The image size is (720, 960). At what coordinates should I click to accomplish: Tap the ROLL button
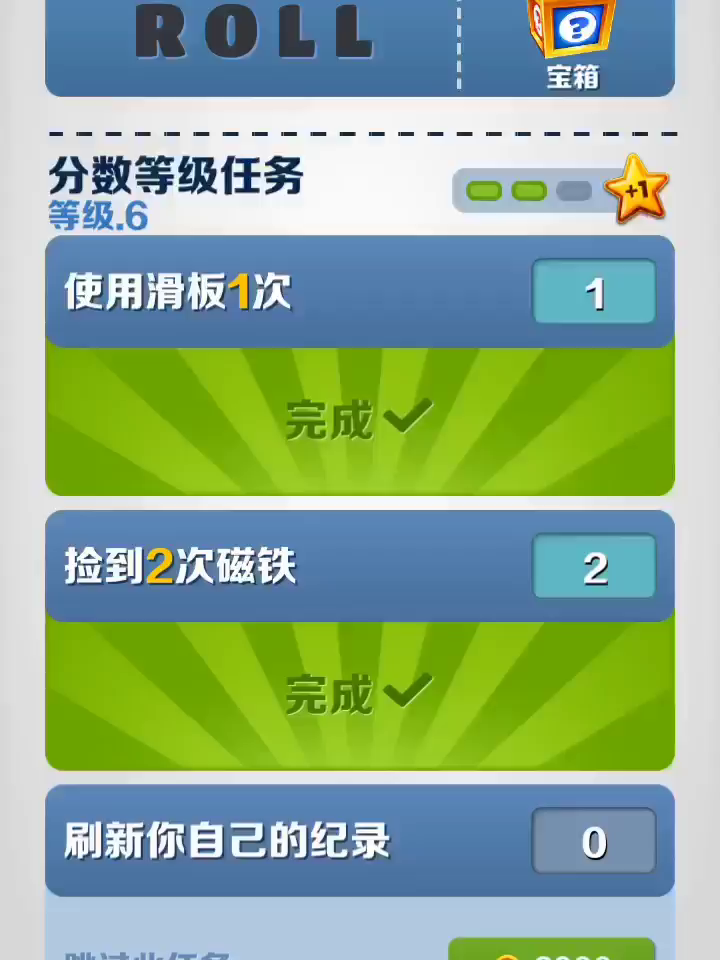tap(255, 35)
